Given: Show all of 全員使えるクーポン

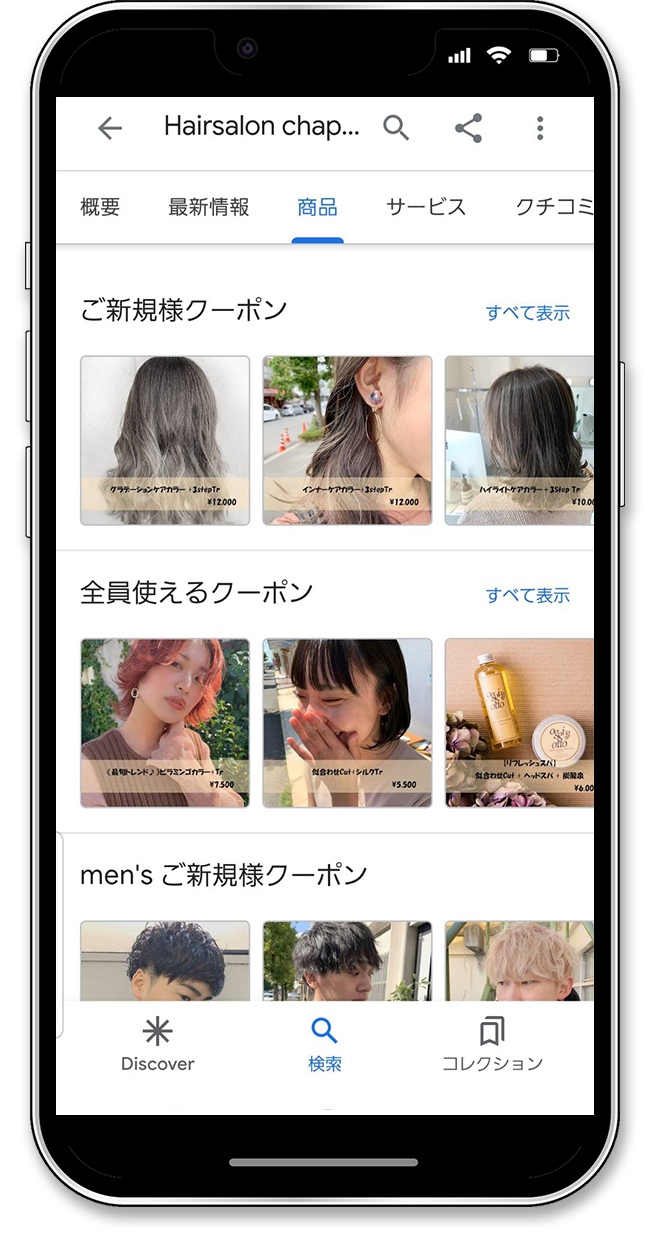Looking at the screenshot, I should [x=527, y=595].
